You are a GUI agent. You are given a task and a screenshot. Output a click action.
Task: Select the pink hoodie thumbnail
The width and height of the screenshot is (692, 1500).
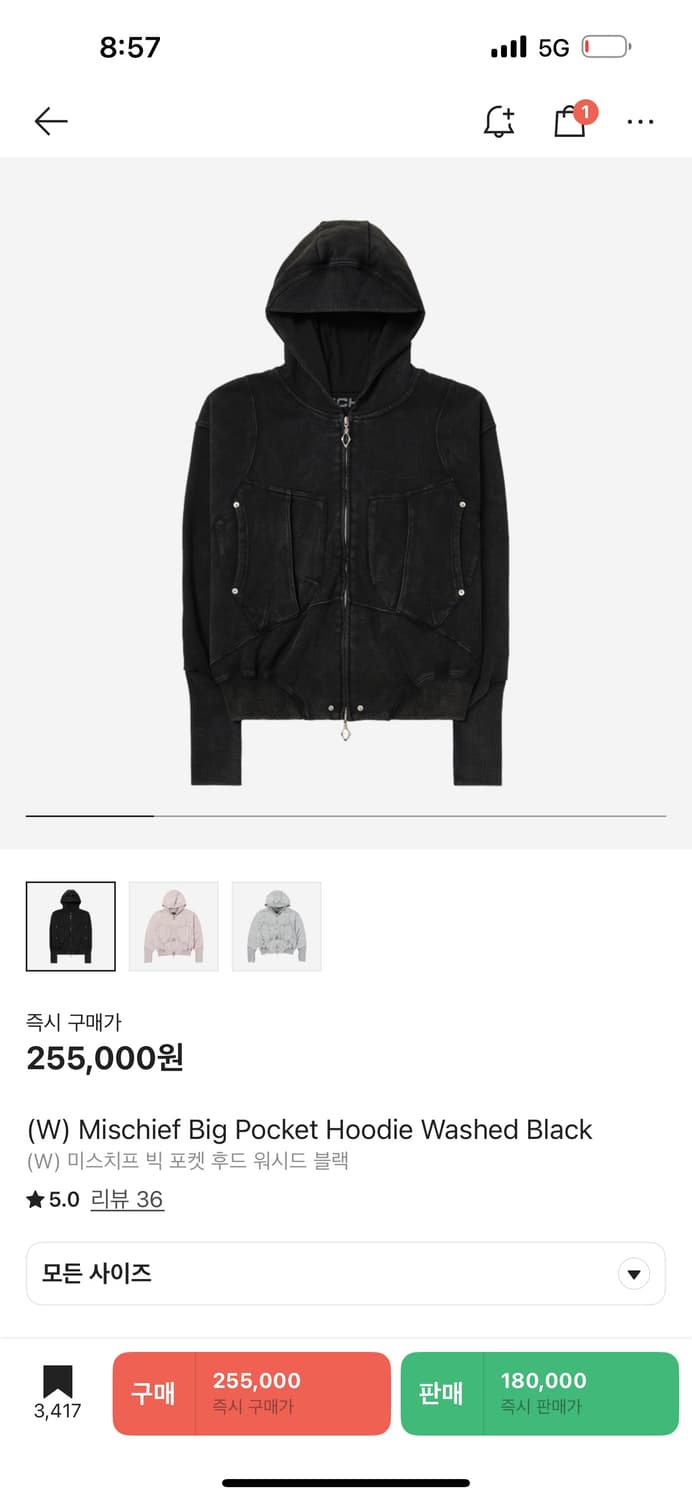coord(174,926)
